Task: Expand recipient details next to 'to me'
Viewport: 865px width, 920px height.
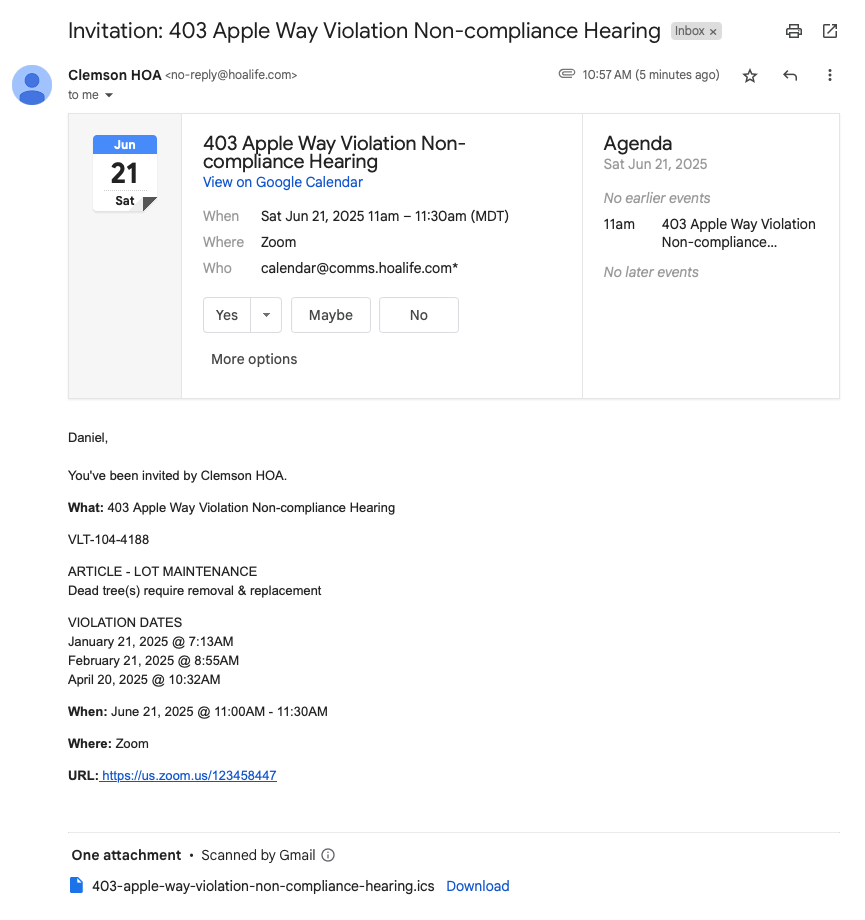Action: coord(109,96)
